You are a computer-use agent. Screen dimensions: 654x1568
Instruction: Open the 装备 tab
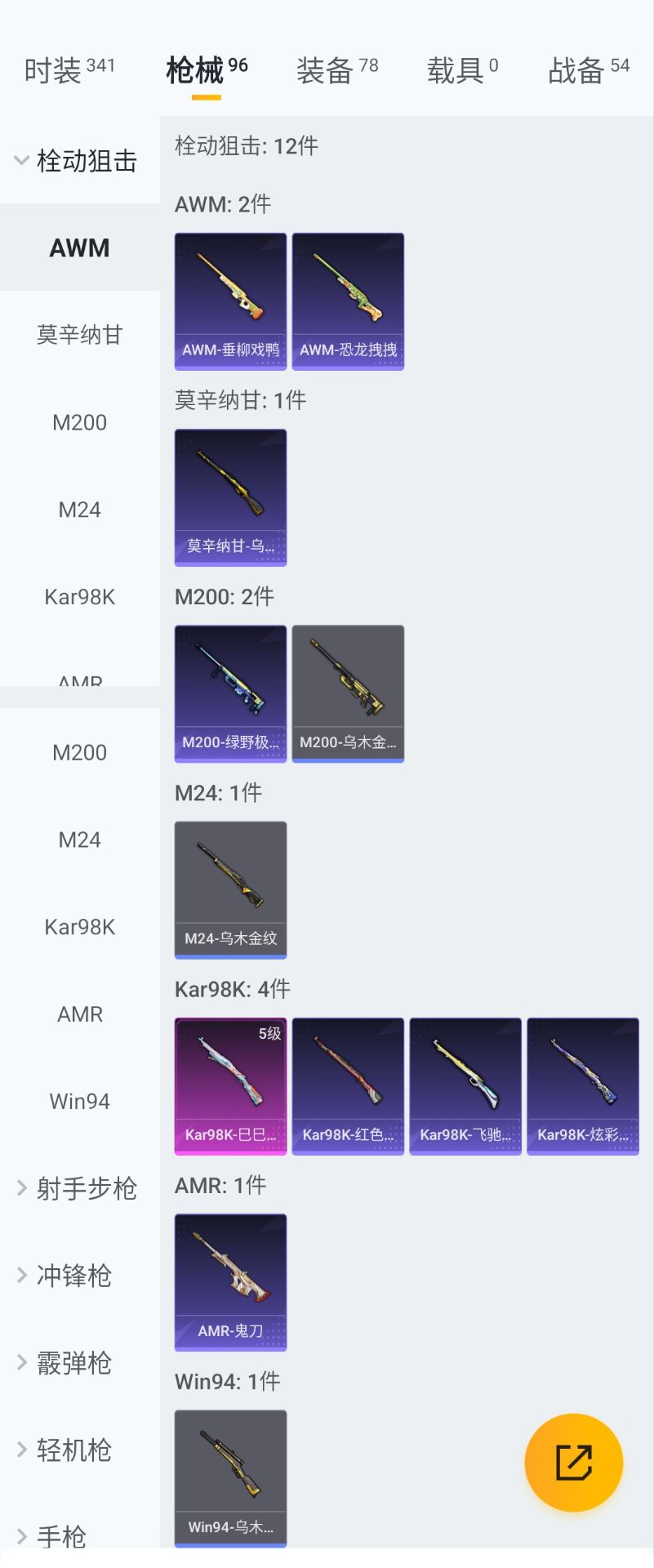click(336, 71)
